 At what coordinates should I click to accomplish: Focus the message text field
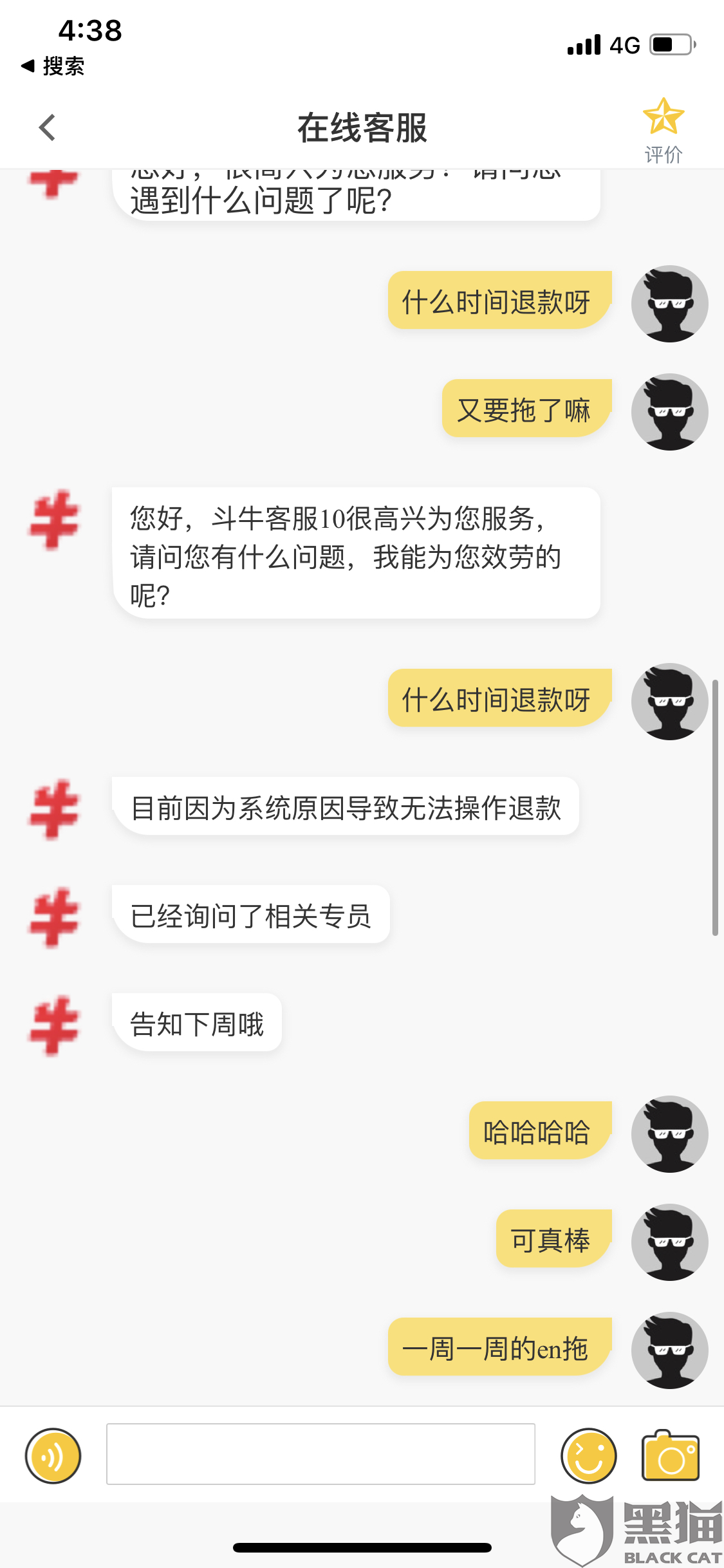click(x=320, y=1454)
